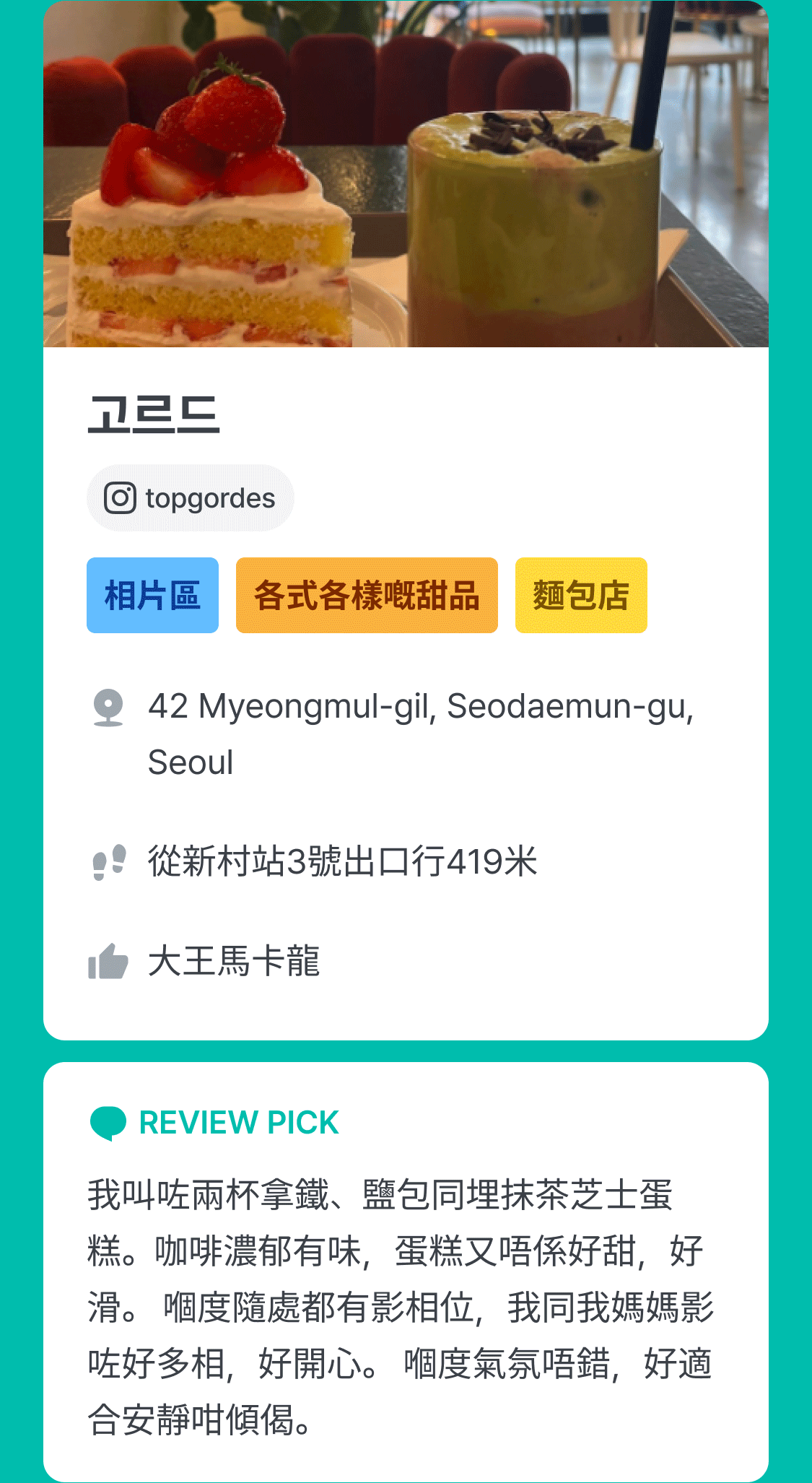Open the topgordes Instagram link
Screen dimensions: 812x1483
coord(190,498)
